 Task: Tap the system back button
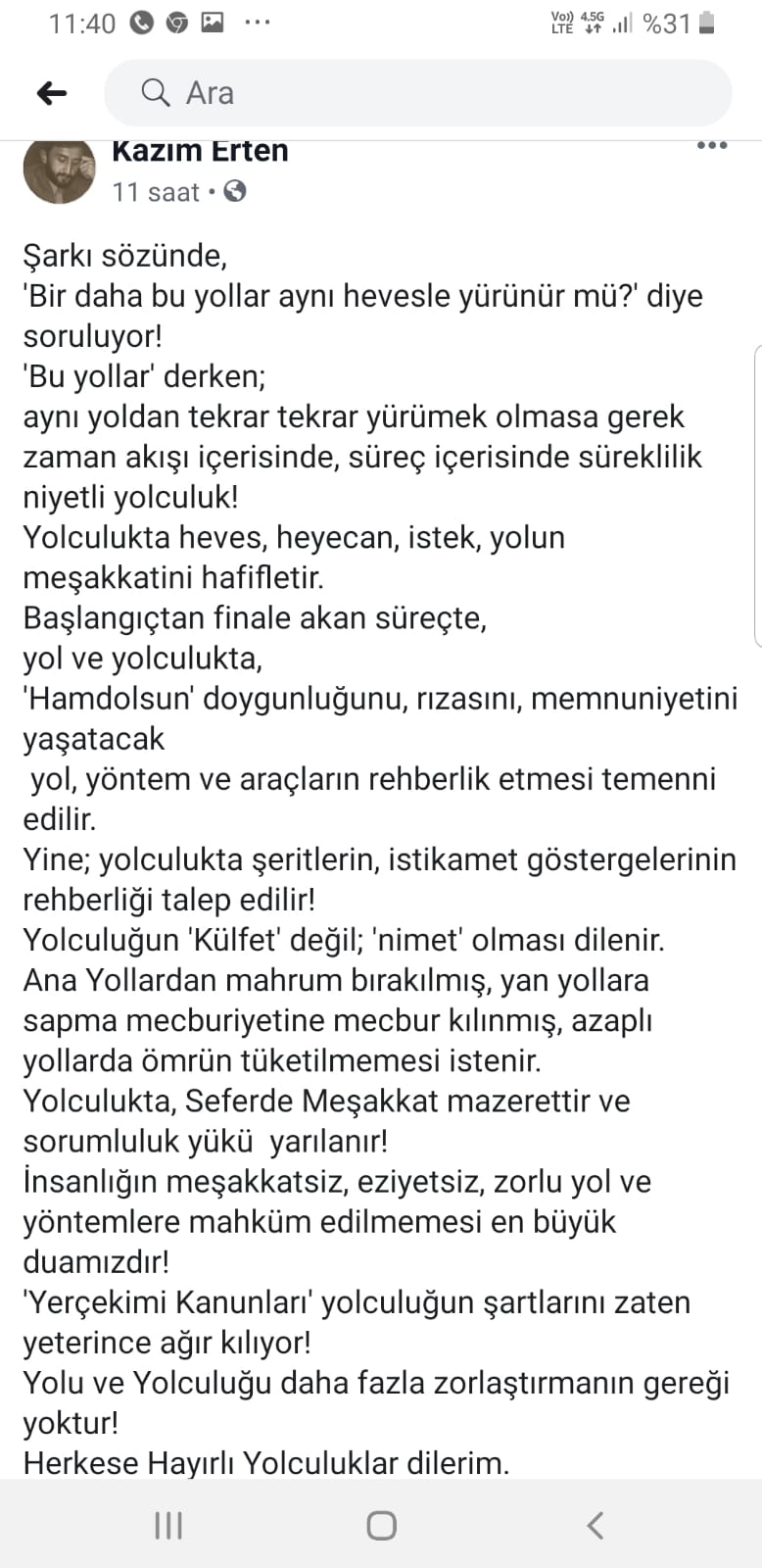(594, 1525)
